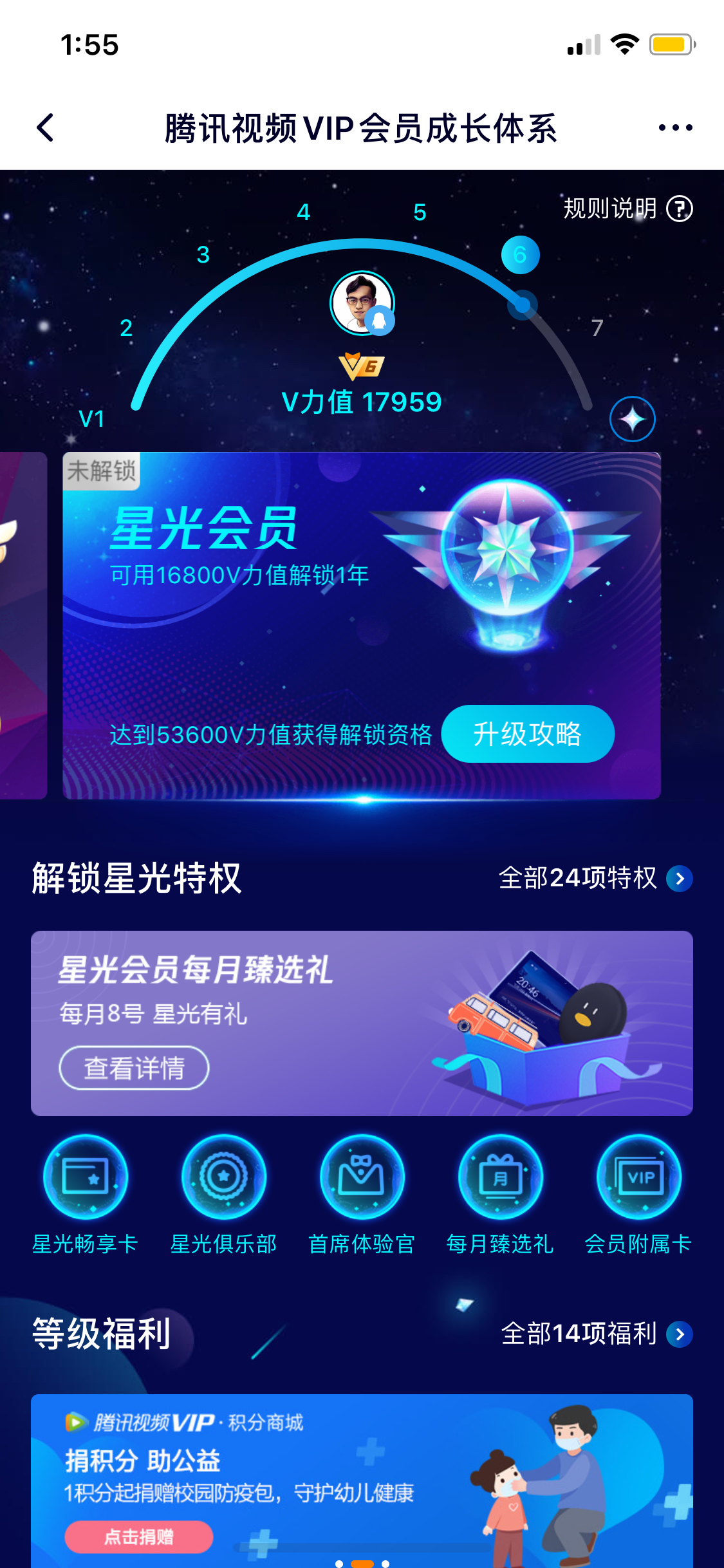Open 星光俱乐部 privilege

tap(223, 1195)
